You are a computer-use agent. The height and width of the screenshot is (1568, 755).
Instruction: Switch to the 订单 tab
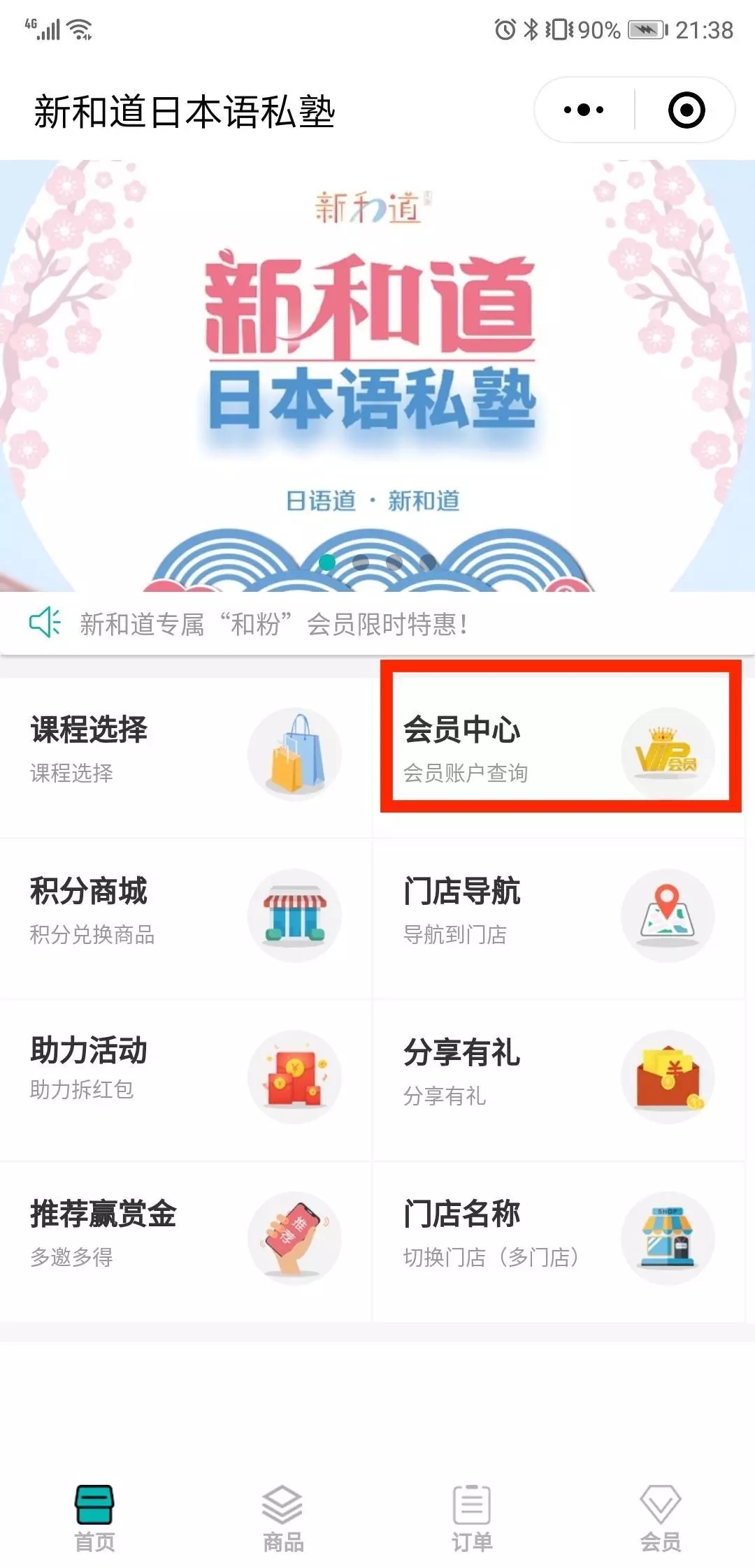coord(472,1516)
